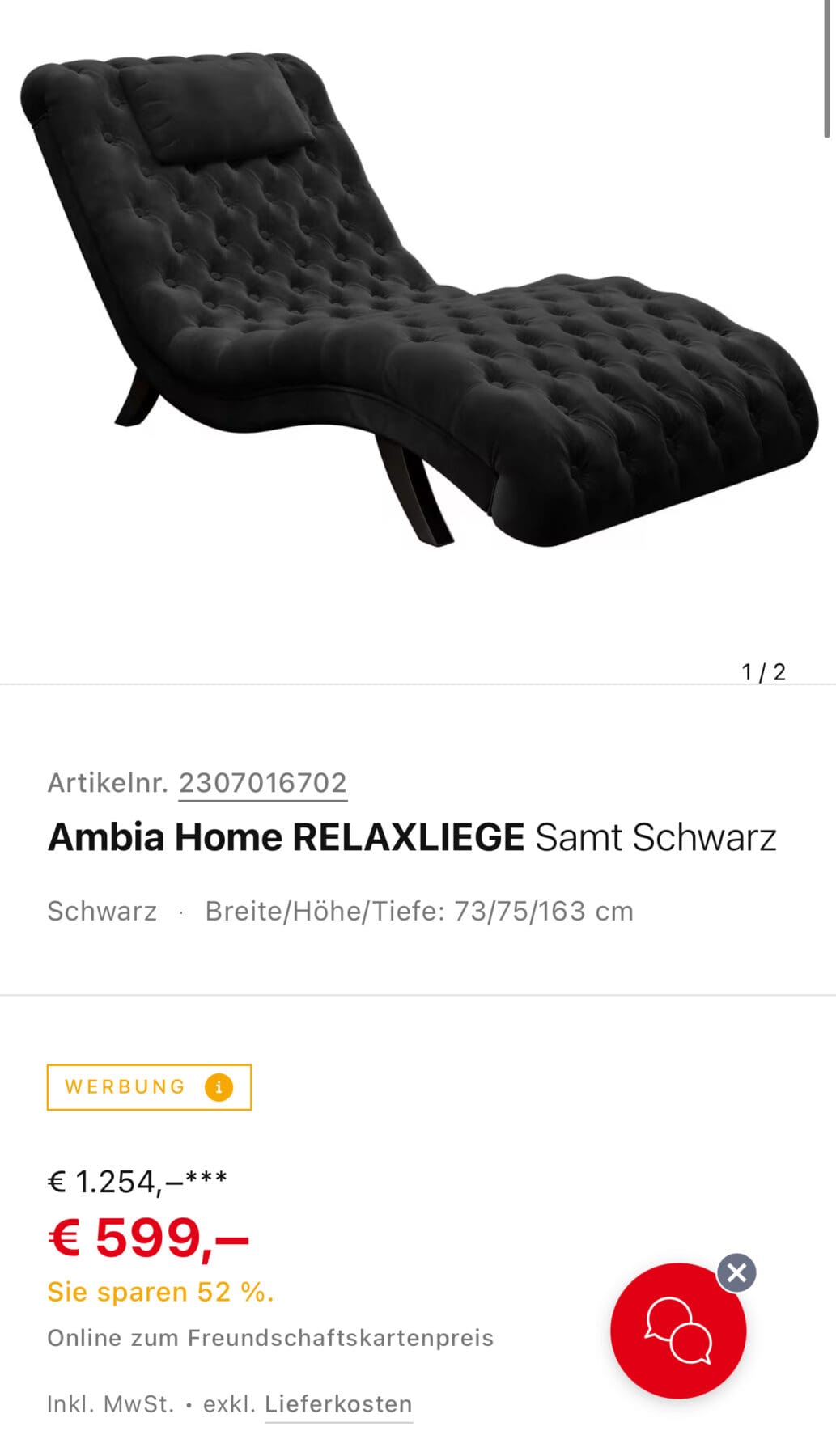Open the Lieferkosten link
The width and height of the screenshot is (836, 1456).
(x=338, y=1404)
